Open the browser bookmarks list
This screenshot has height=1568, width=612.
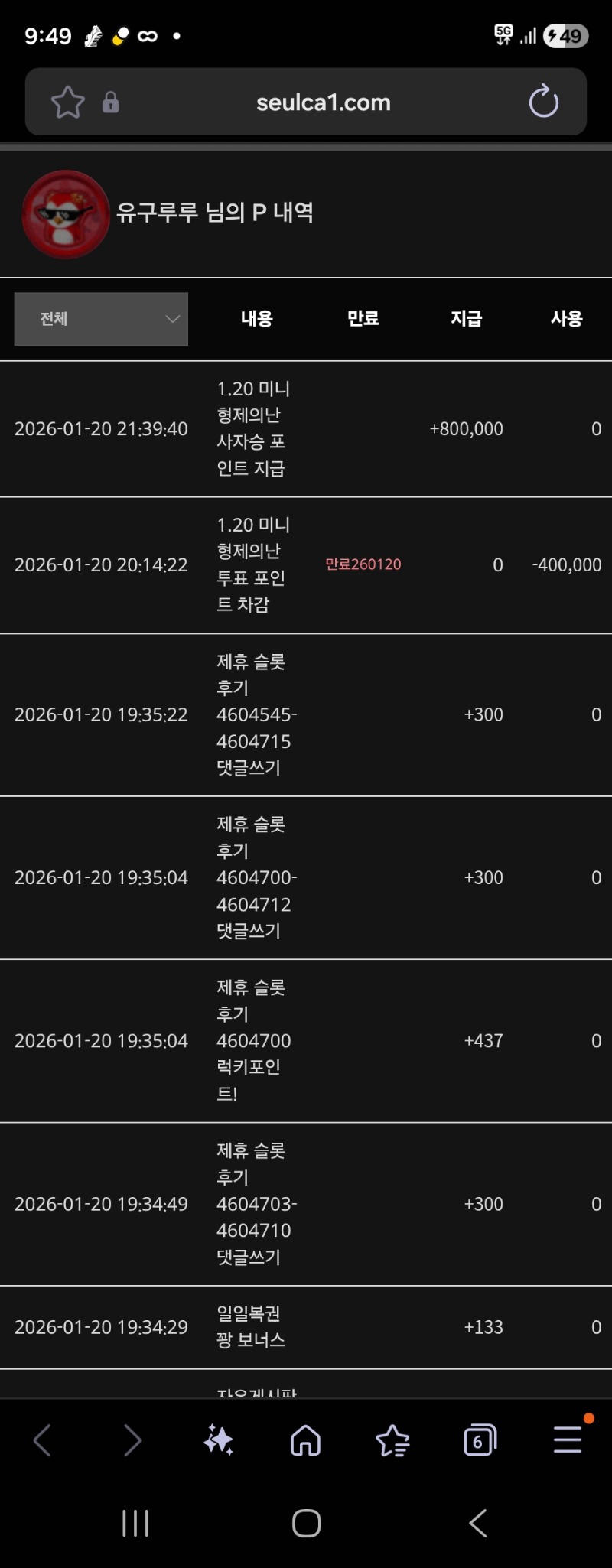coord(393,1441)
